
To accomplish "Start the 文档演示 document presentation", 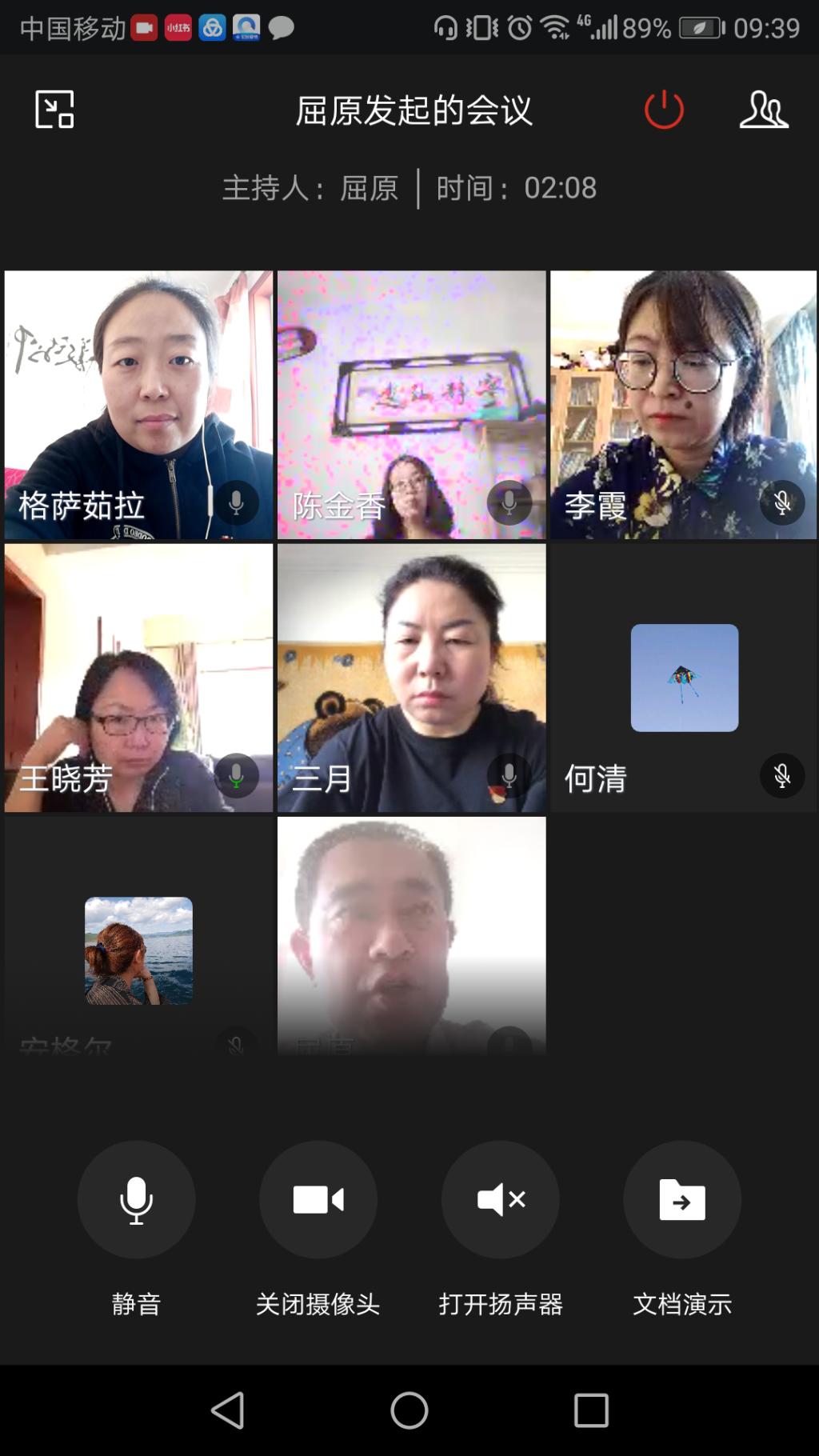I will tap(682, 1199).
